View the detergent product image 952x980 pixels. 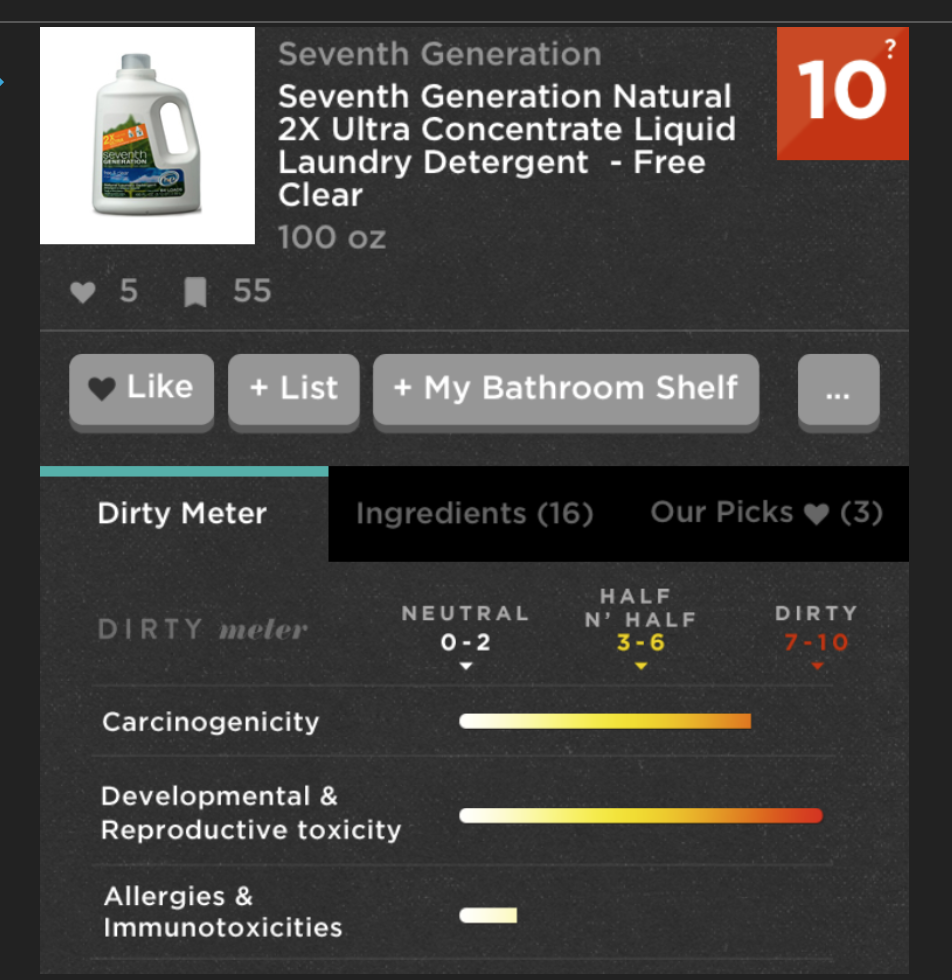pos(147,135)
